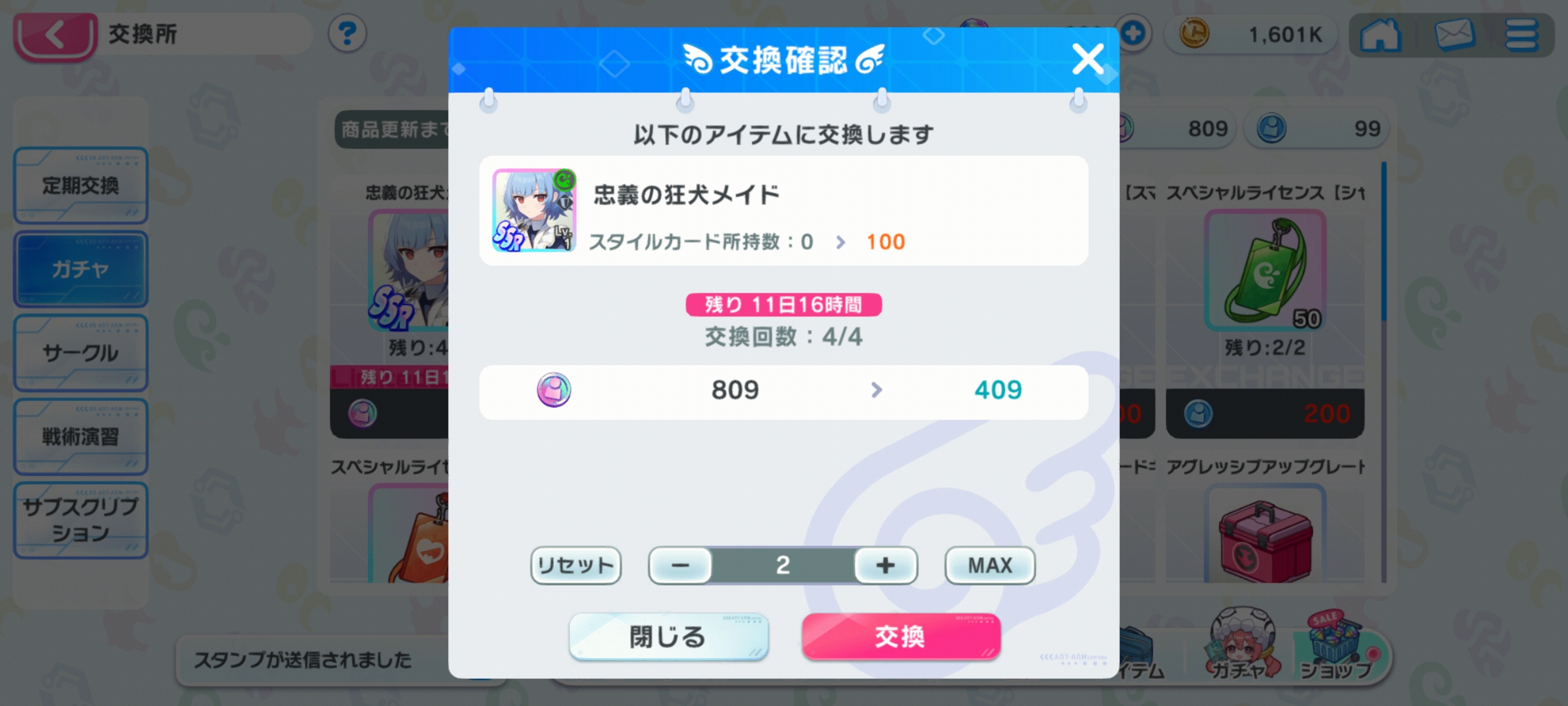Confirm with the pink 交換 button
Viewport: 1568px width, 706px height.
(900, 636)
